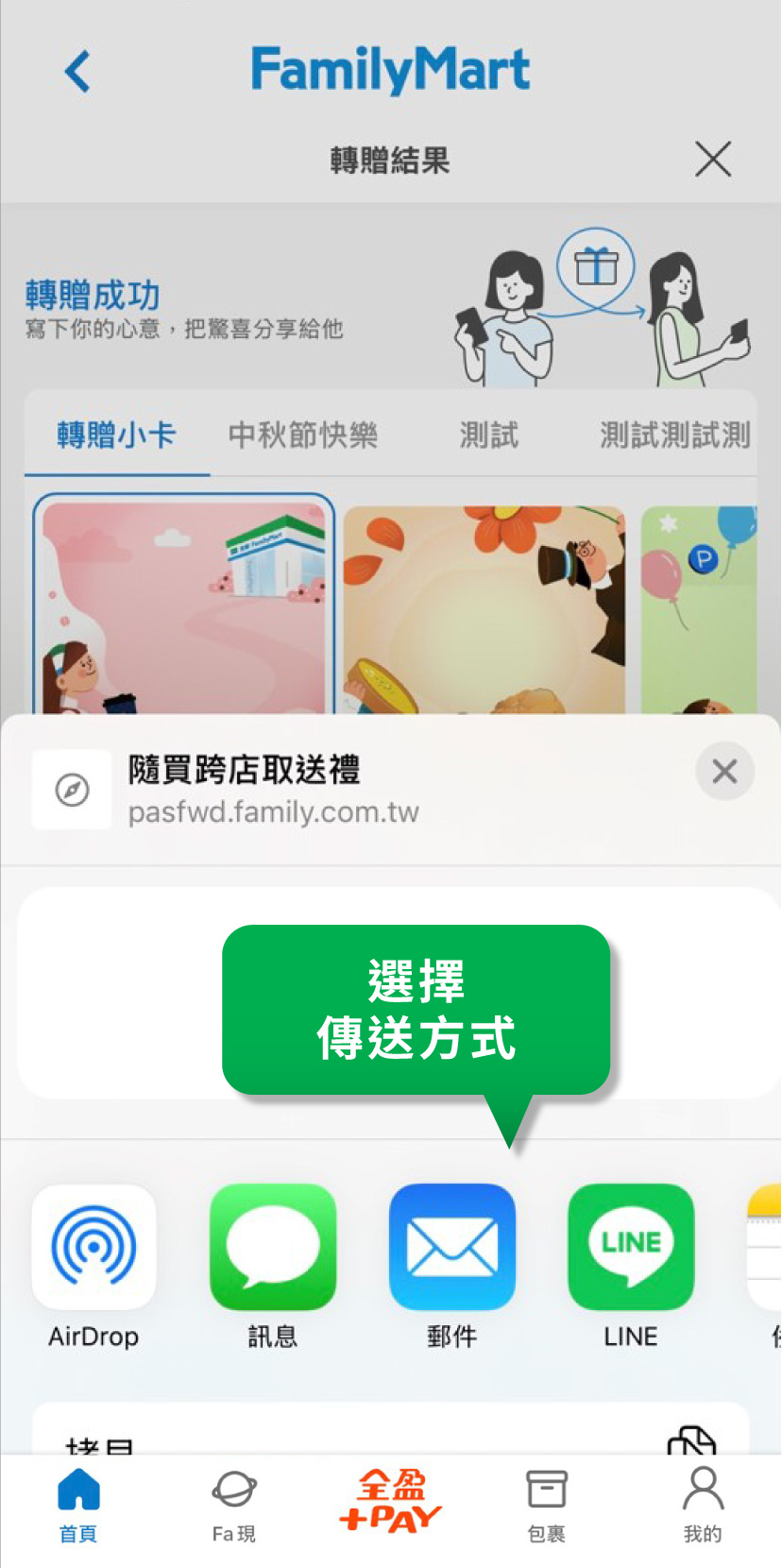This screenshot has width=782, height=1568.
Task: Switch to the 轉贈小卡 tab
Action: pyautogui.click(x=116, y=435)
